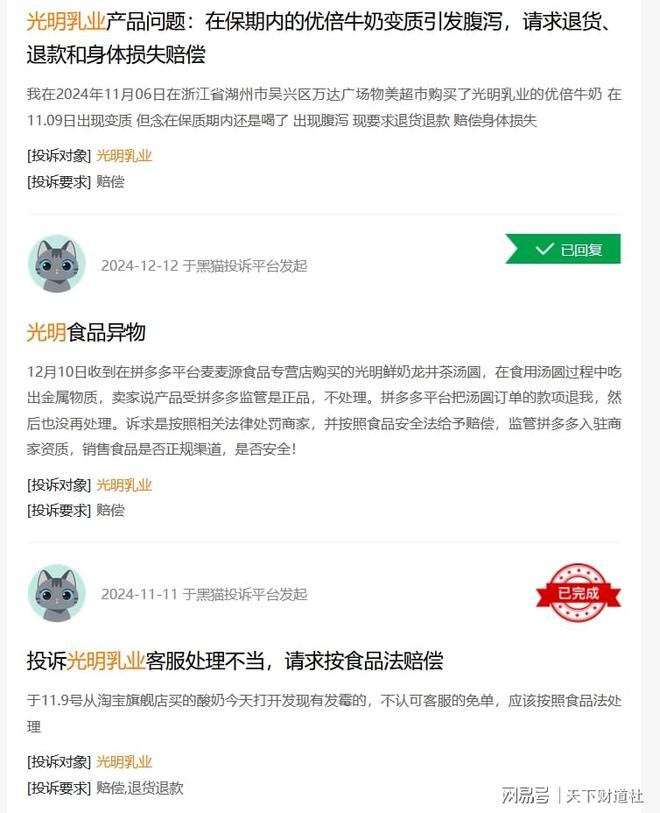Image resolution: width=660 pixels, height=813 pixels.
Task: Tap the 光明乳业 link under the 食品异物 complaint
Action: (124, 485)
